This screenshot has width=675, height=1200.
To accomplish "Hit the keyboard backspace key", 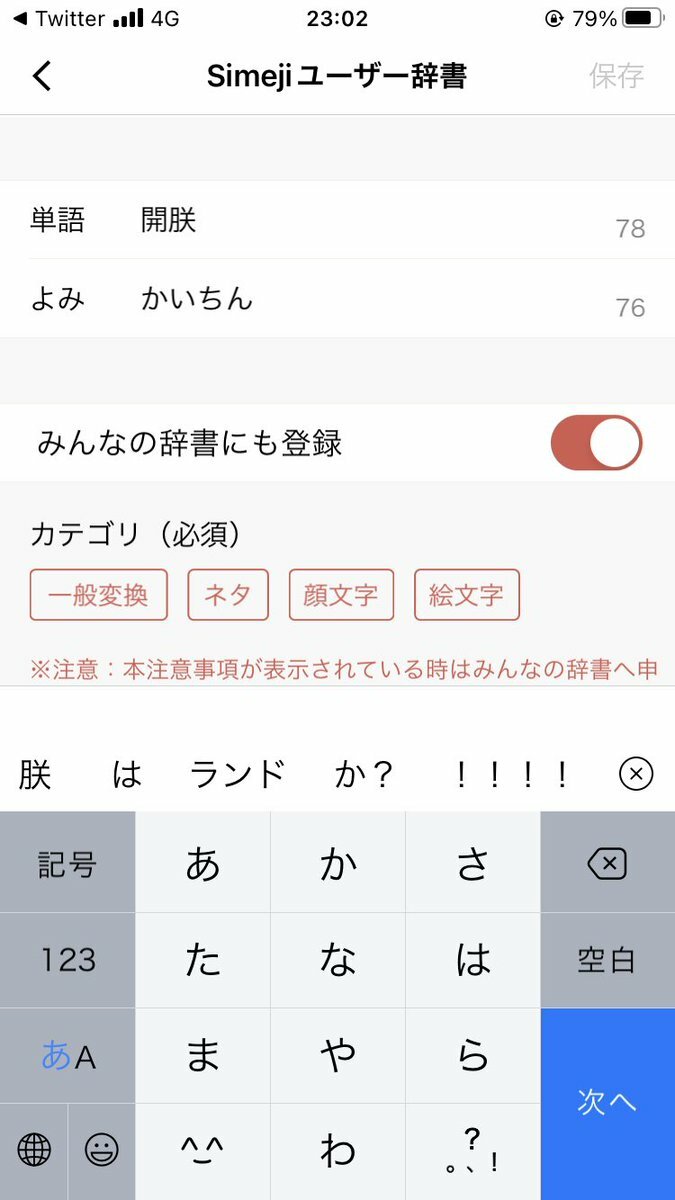I will pos(607,863).
